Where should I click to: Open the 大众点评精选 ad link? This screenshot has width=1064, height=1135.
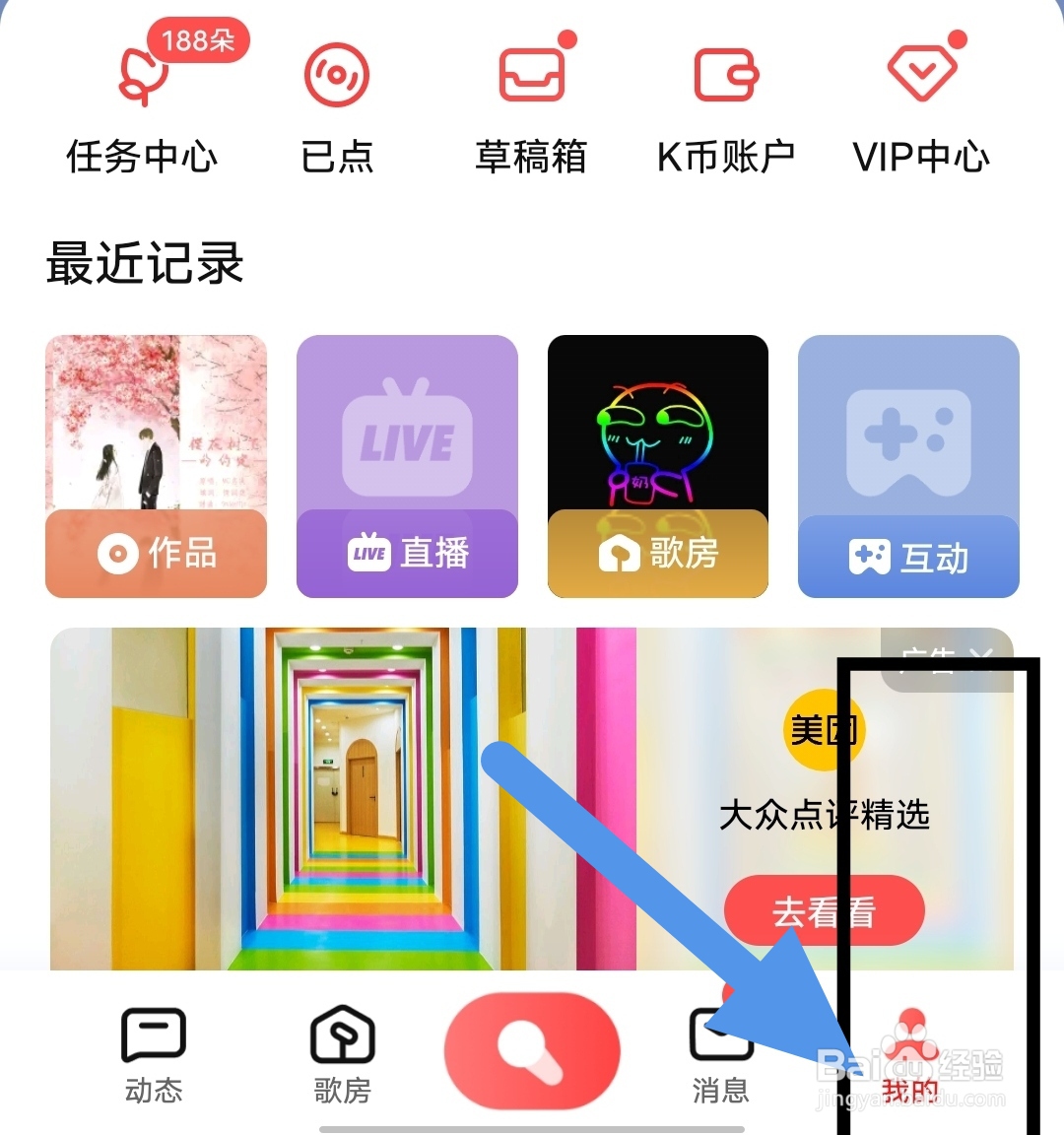[826, 816]
